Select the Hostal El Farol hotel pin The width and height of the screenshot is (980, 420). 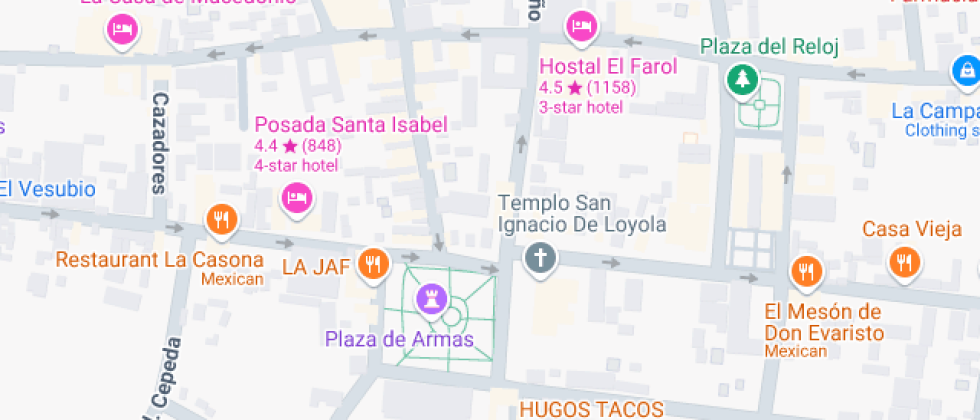580,27
